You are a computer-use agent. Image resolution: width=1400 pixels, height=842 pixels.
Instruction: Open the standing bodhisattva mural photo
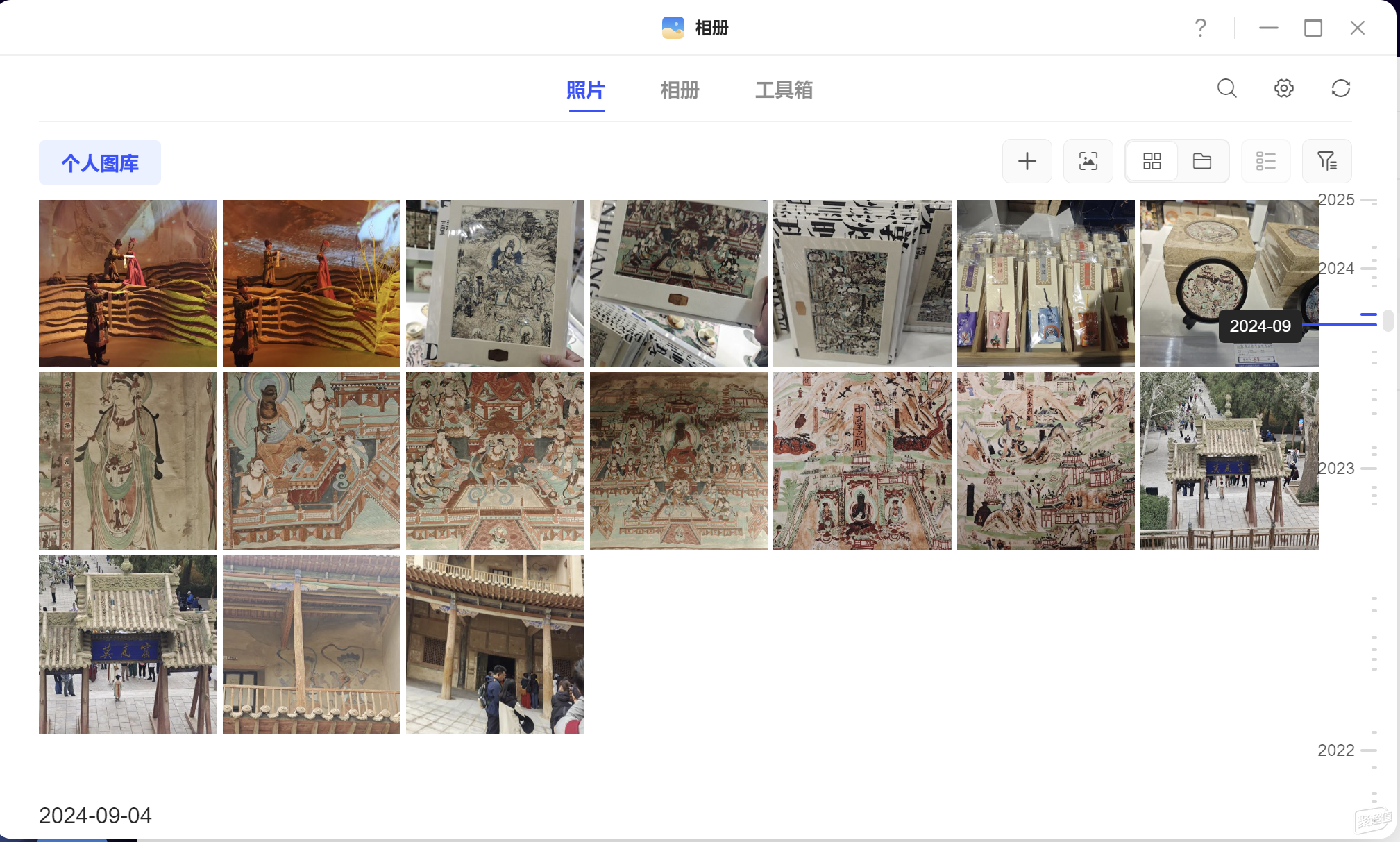pos(128,461)
